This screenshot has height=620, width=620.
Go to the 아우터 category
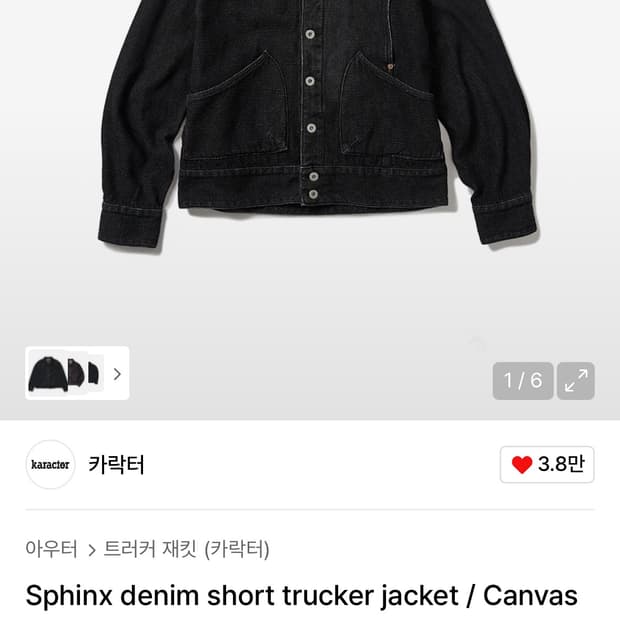click(51, 549)
